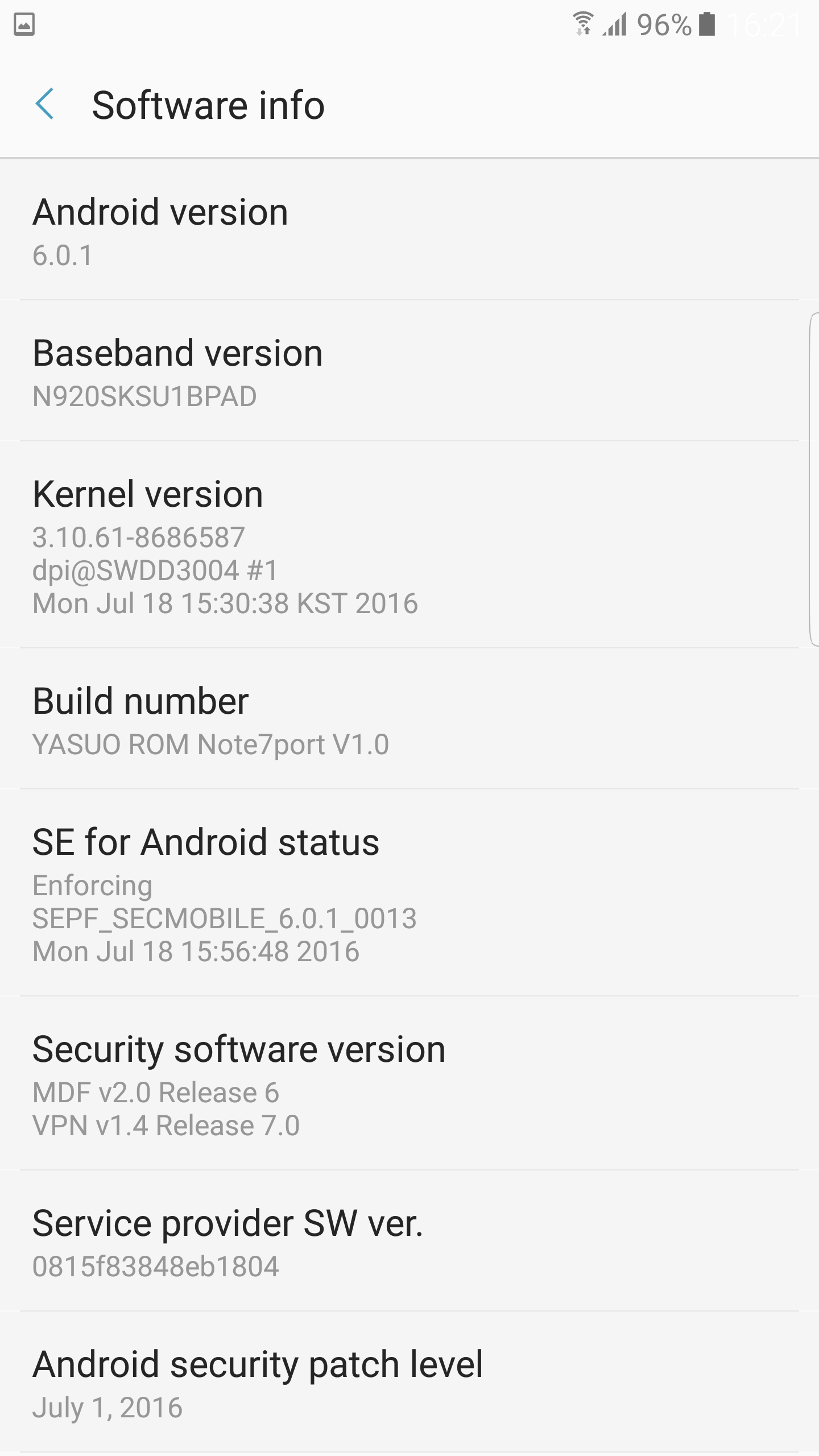Select the Baseband version entry

[x=409, y=371]
